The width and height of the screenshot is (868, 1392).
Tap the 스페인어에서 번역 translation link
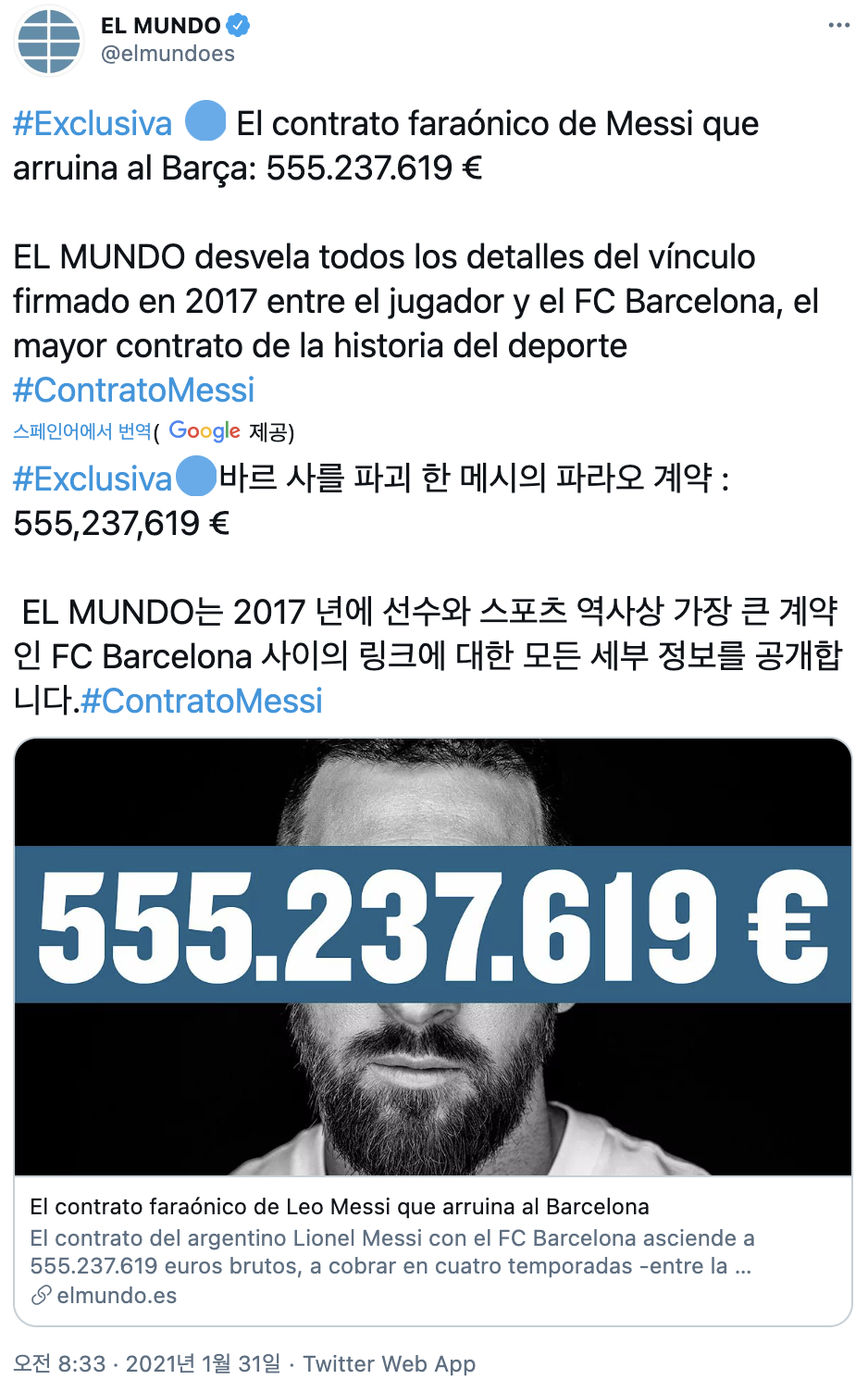[82, 431]
